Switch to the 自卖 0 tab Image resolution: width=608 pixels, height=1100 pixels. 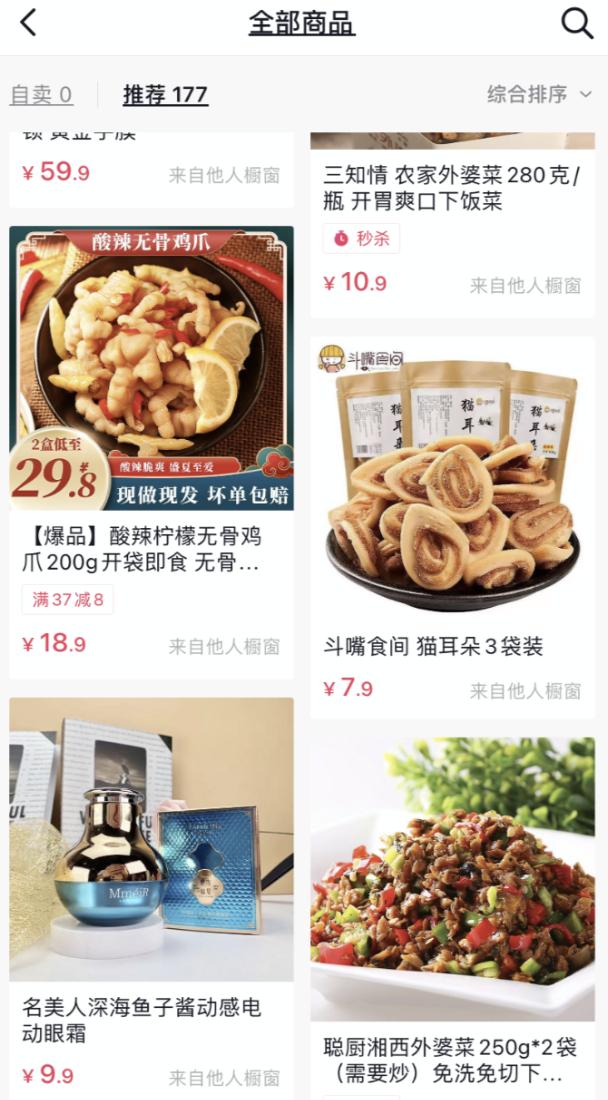pyautogui.click(x=41, y=95)
